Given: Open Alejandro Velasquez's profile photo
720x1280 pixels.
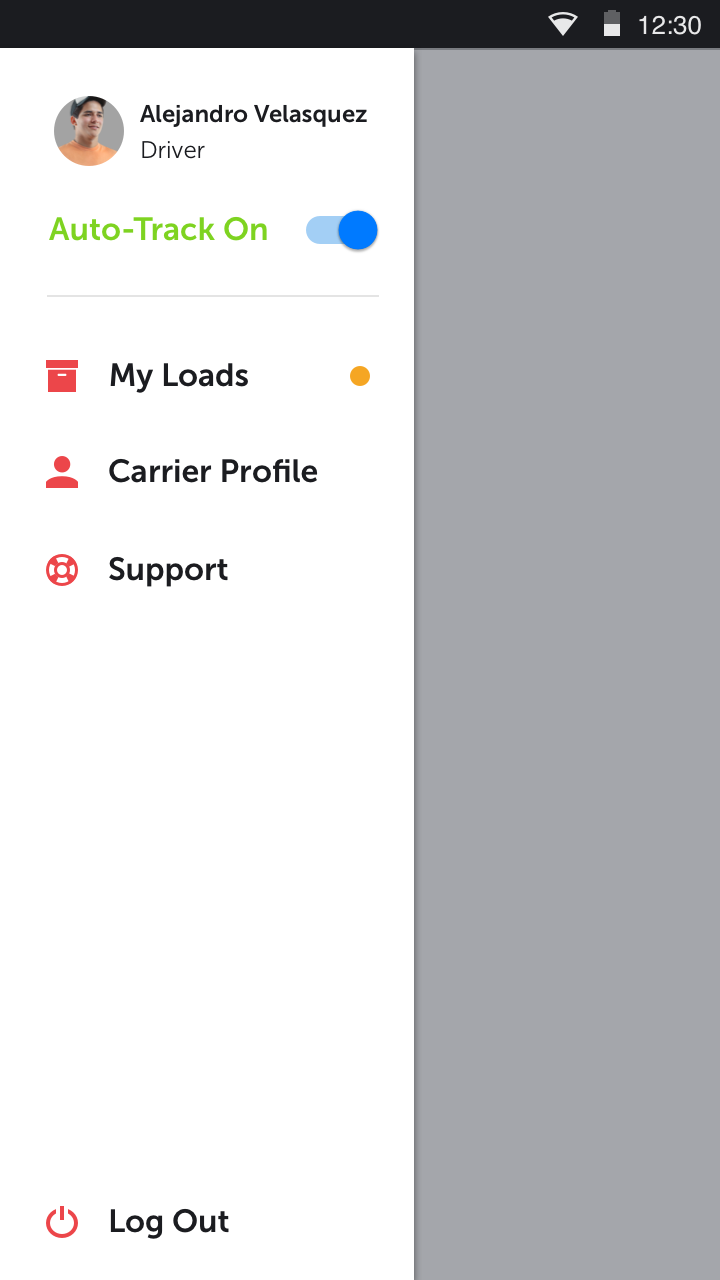Looking at the screenshot, I should click(89, 131).
